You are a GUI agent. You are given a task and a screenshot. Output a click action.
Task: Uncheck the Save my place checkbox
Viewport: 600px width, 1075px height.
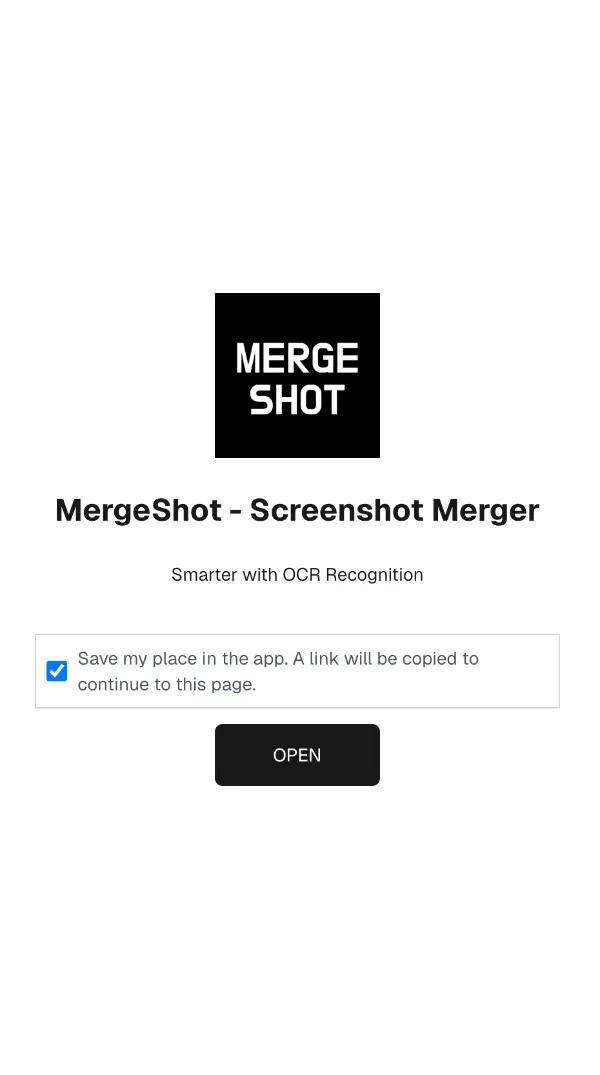click(57, 671)
